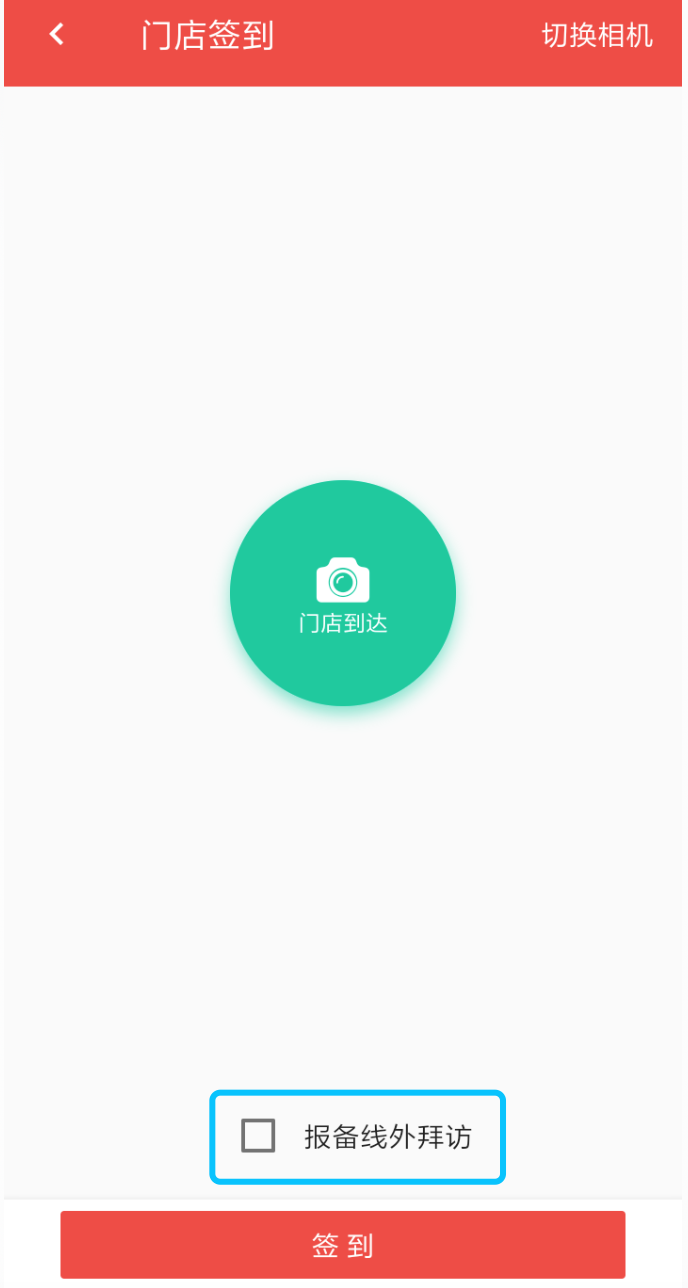This screenshot has width=688, height=1288.
Task: Tap the red 签到 button
Action: pos(343,1245)
